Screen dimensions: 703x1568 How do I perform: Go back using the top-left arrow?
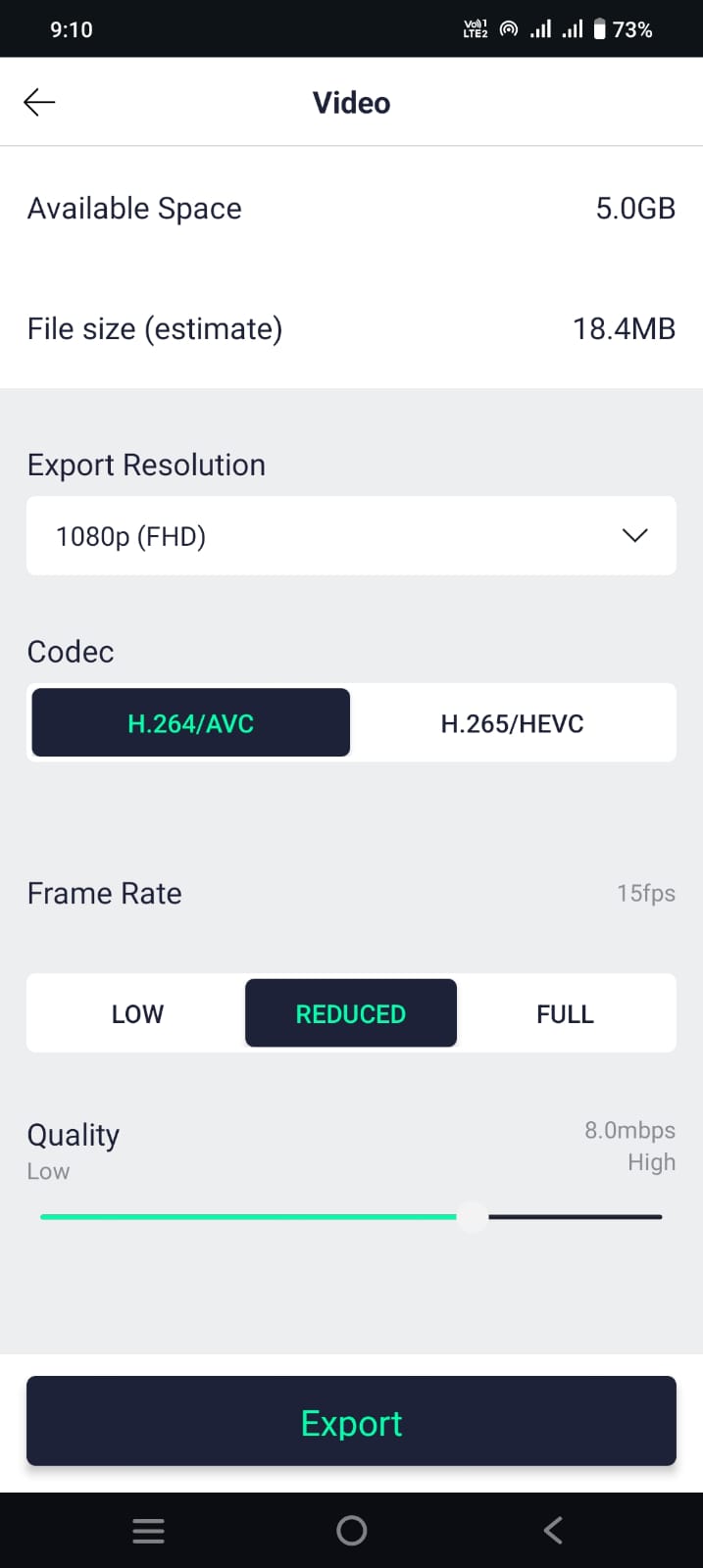pos(39,102)
